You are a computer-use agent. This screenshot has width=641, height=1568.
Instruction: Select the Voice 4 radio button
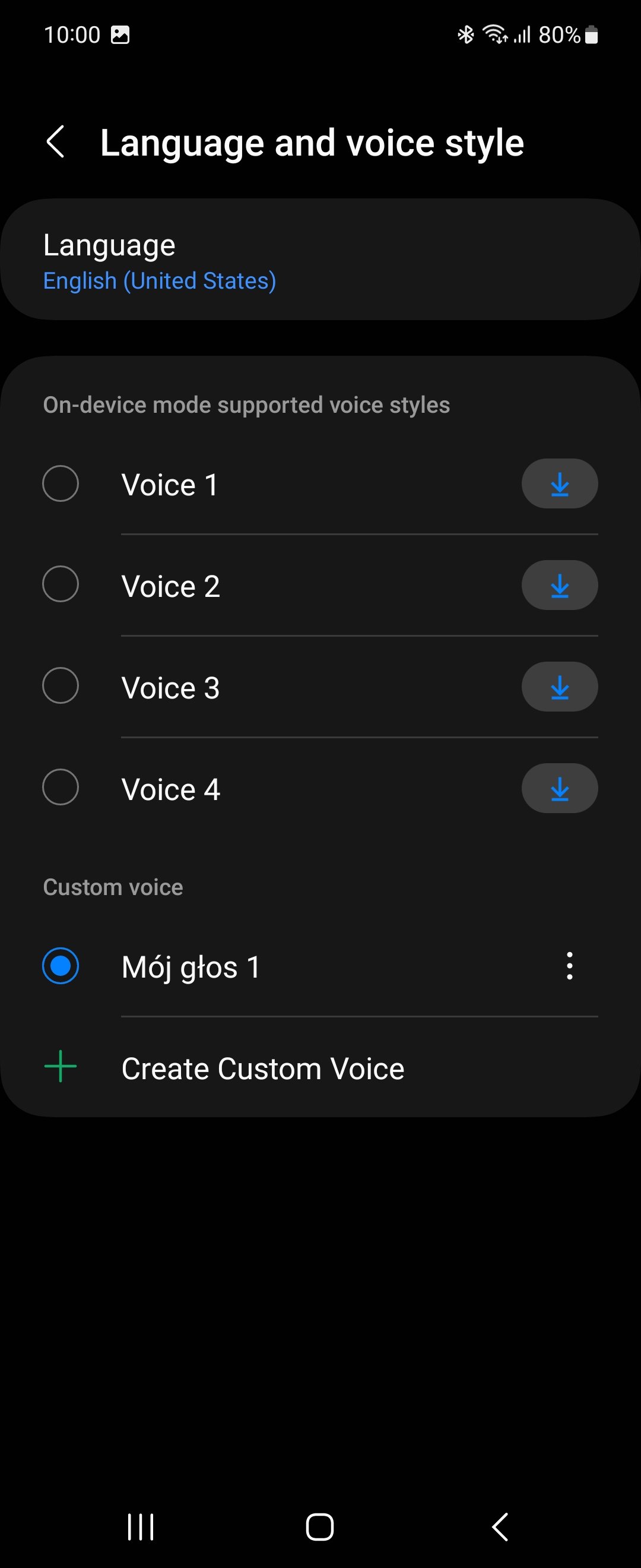coord(60,788)
